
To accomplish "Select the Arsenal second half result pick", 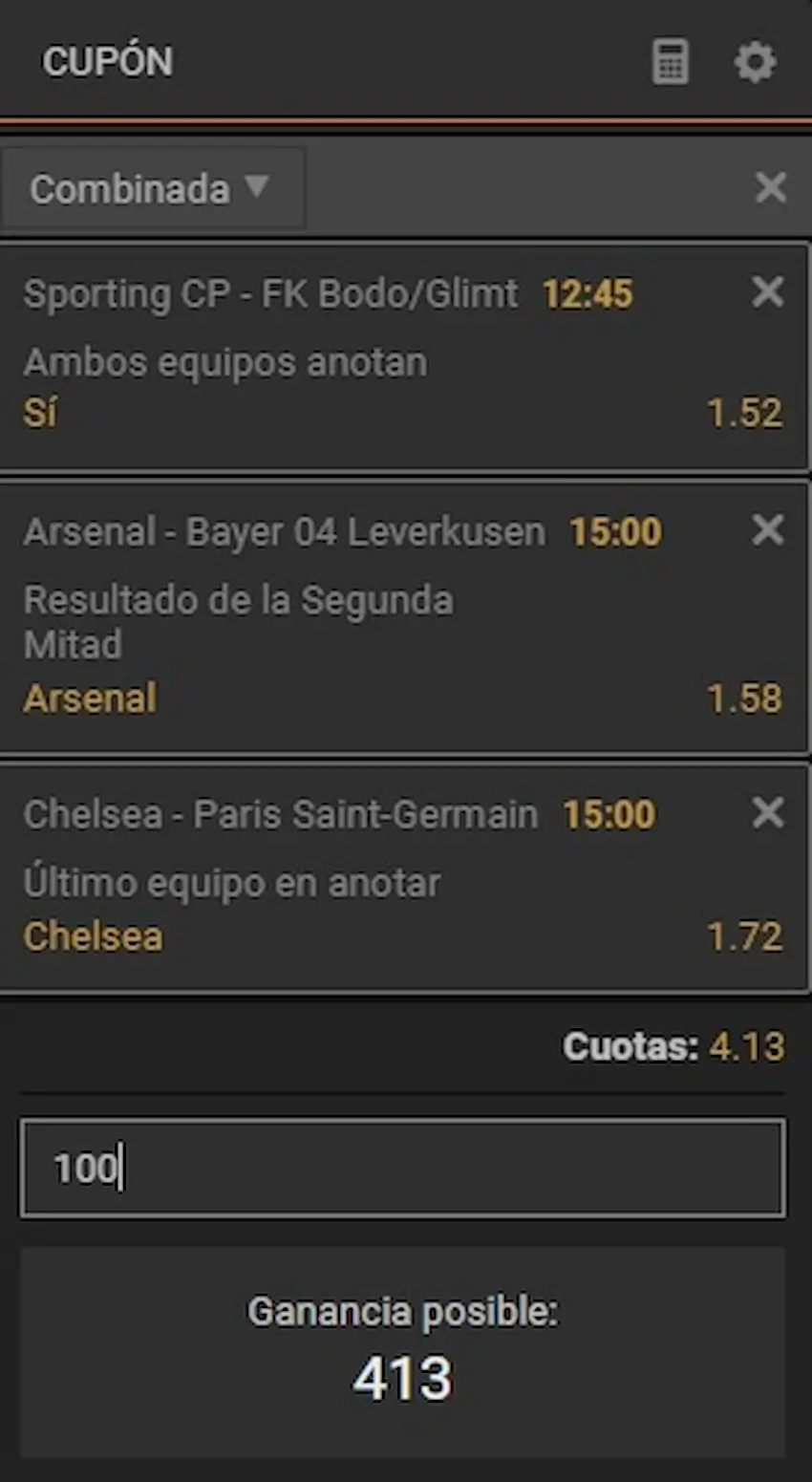I will tap(89, 698).
